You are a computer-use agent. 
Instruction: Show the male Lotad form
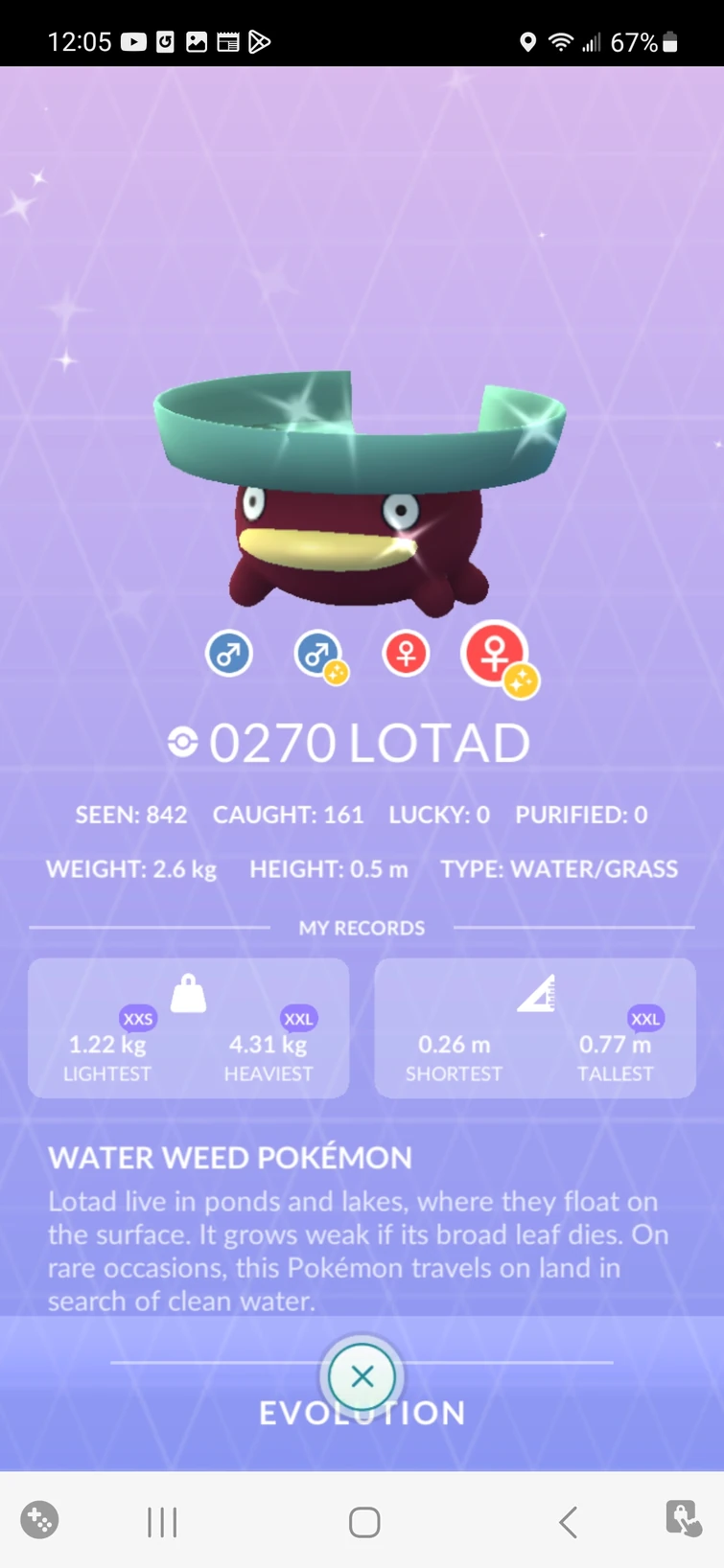(228, 655)
